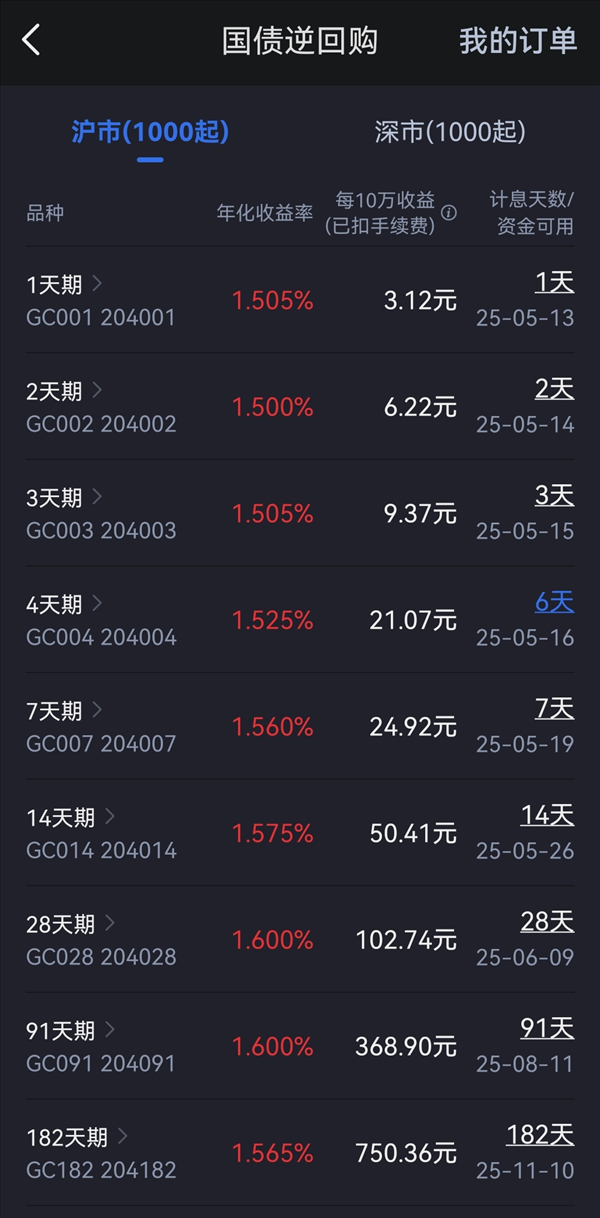
Task: Tap the info icon beside 每10万收益
Action: click(x=449, y=213)
